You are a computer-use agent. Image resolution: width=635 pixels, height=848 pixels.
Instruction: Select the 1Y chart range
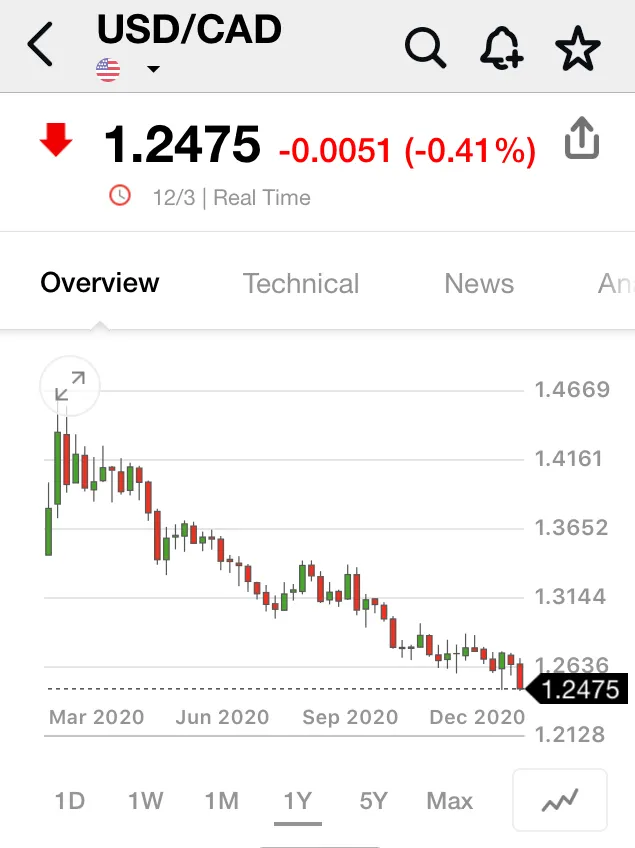coord(298,801)
